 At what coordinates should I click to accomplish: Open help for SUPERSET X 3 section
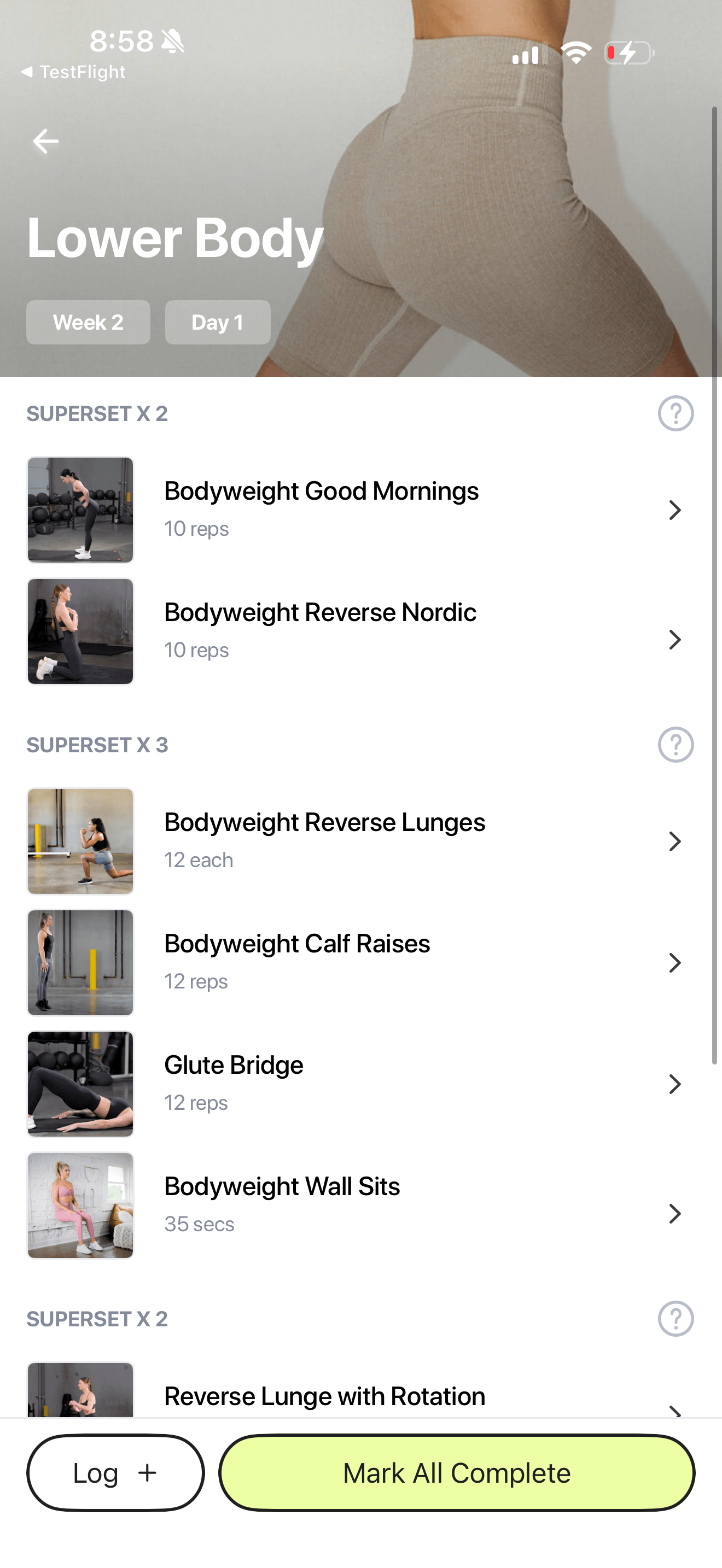click(675, 745)
